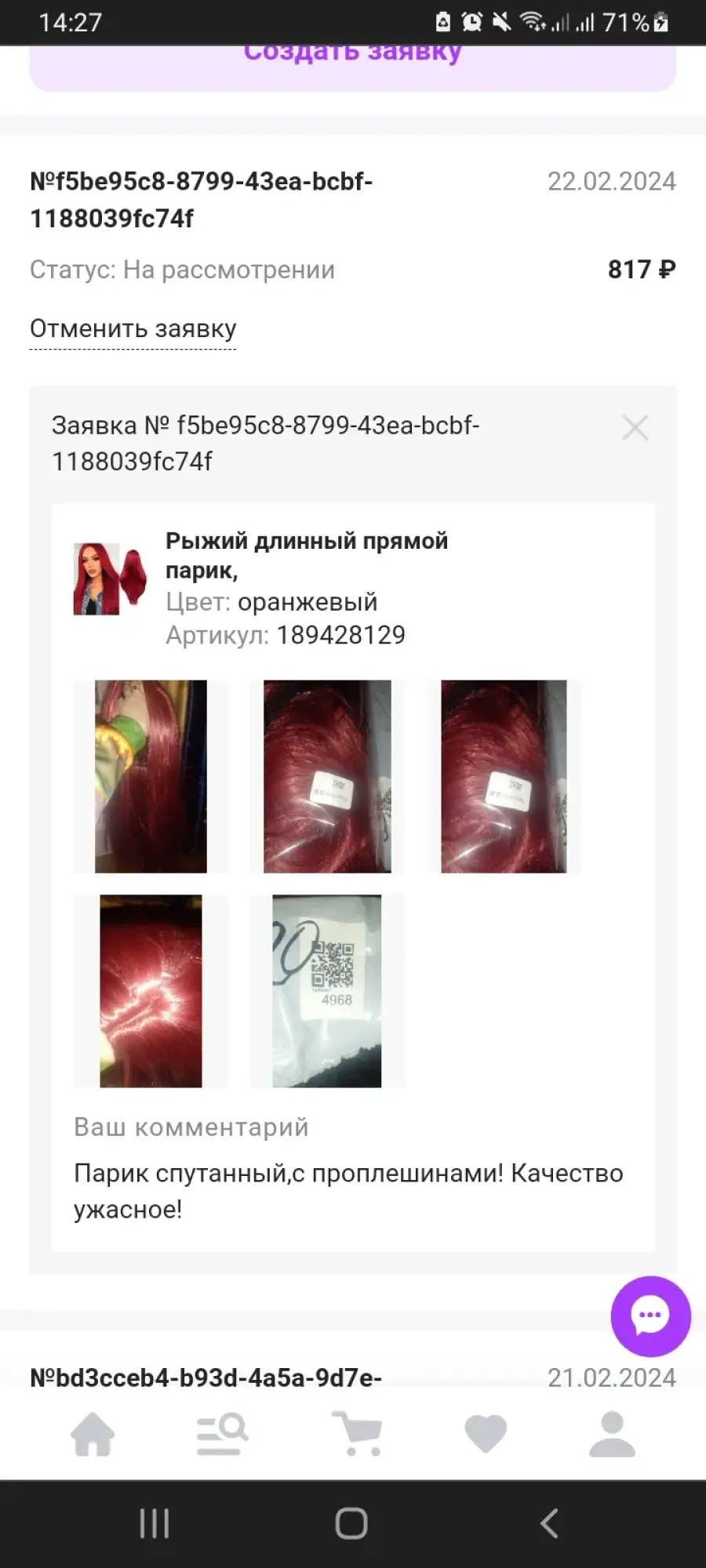Open the shopping cart tab
This screenshot has height=1568, width=706.
[x=358, y=1433]
